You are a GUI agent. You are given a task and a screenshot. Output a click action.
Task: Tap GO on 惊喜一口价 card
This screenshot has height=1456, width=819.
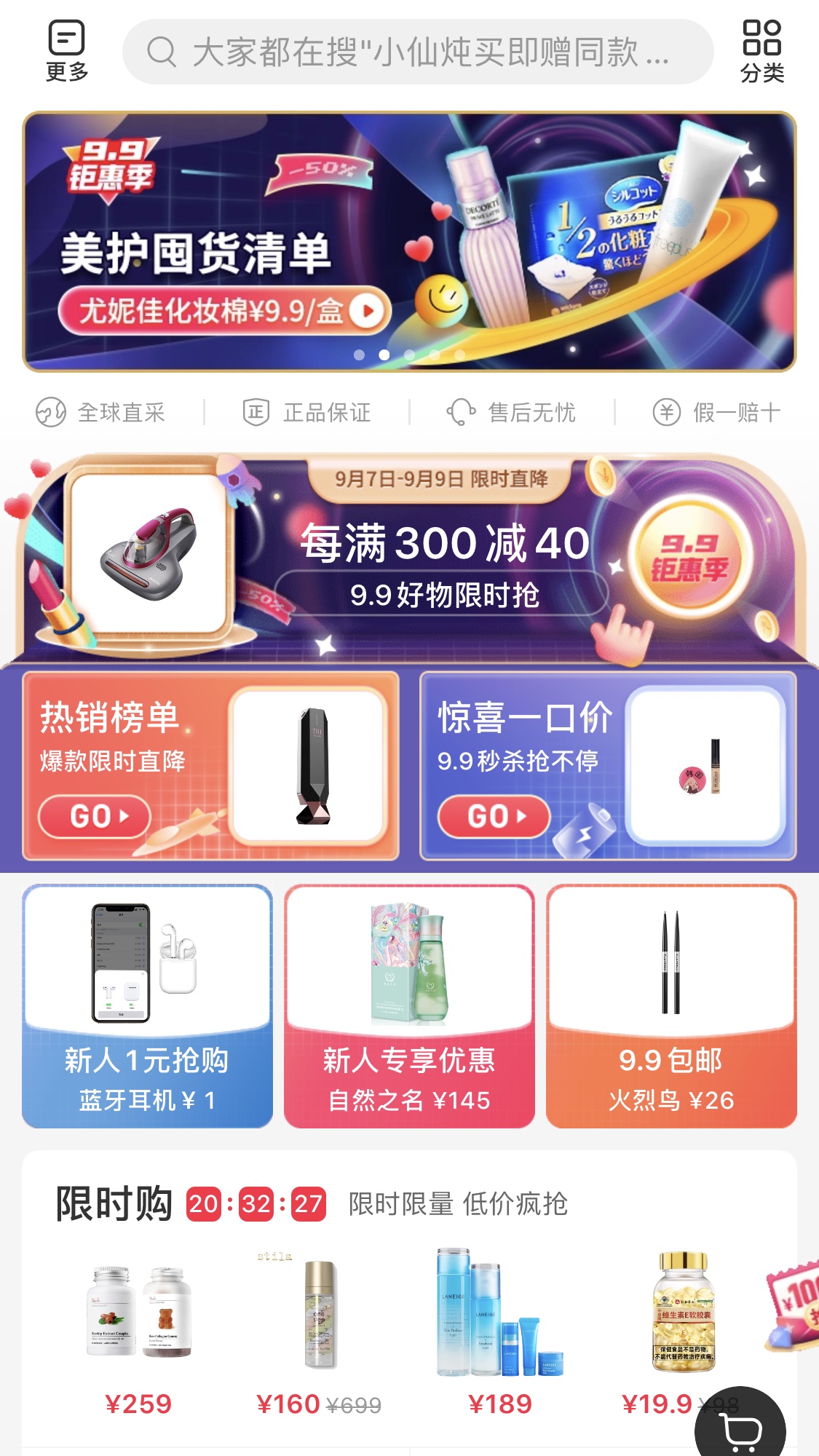click(494, 816)
